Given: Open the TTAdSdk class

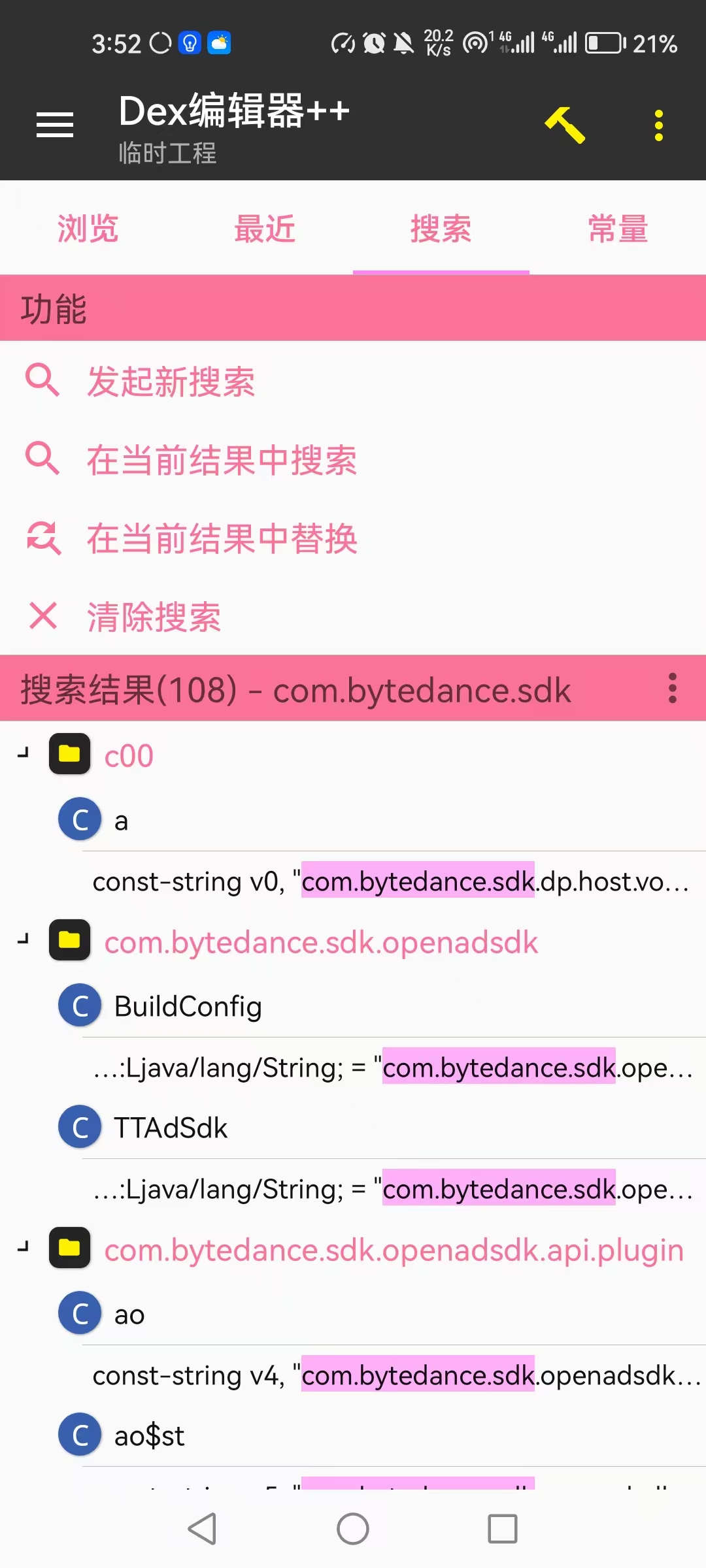Looking at the screenshot, I should pos(353,1128).
